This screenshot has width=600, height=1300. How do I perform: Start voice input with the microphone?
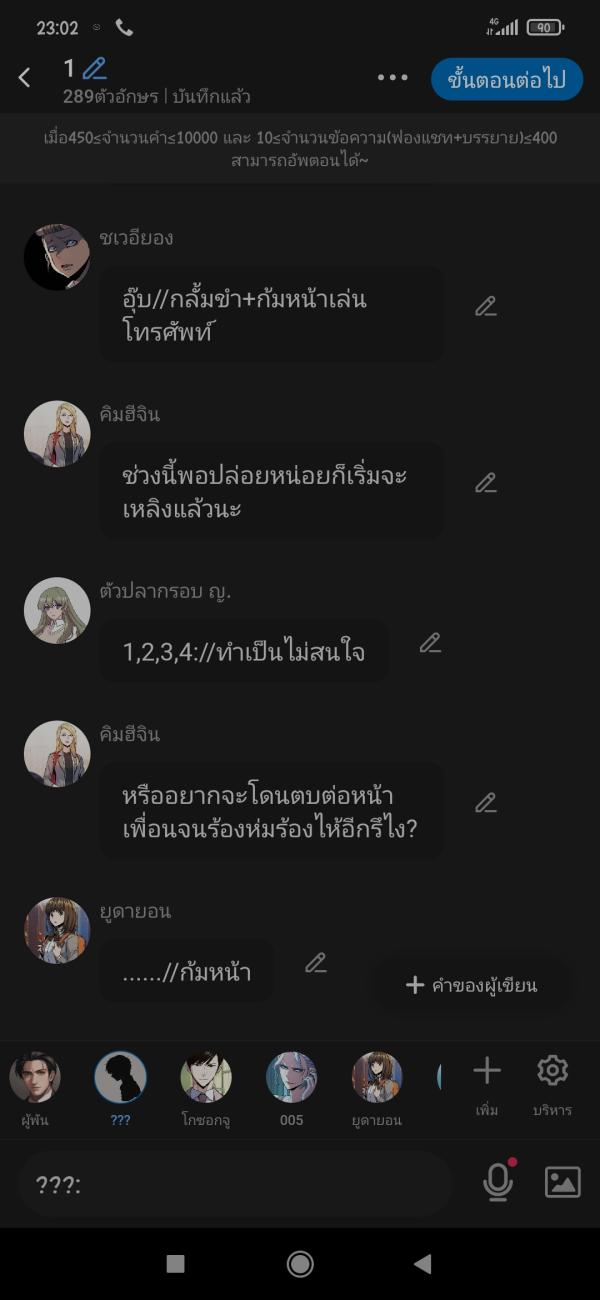(x=497, y=1183)
